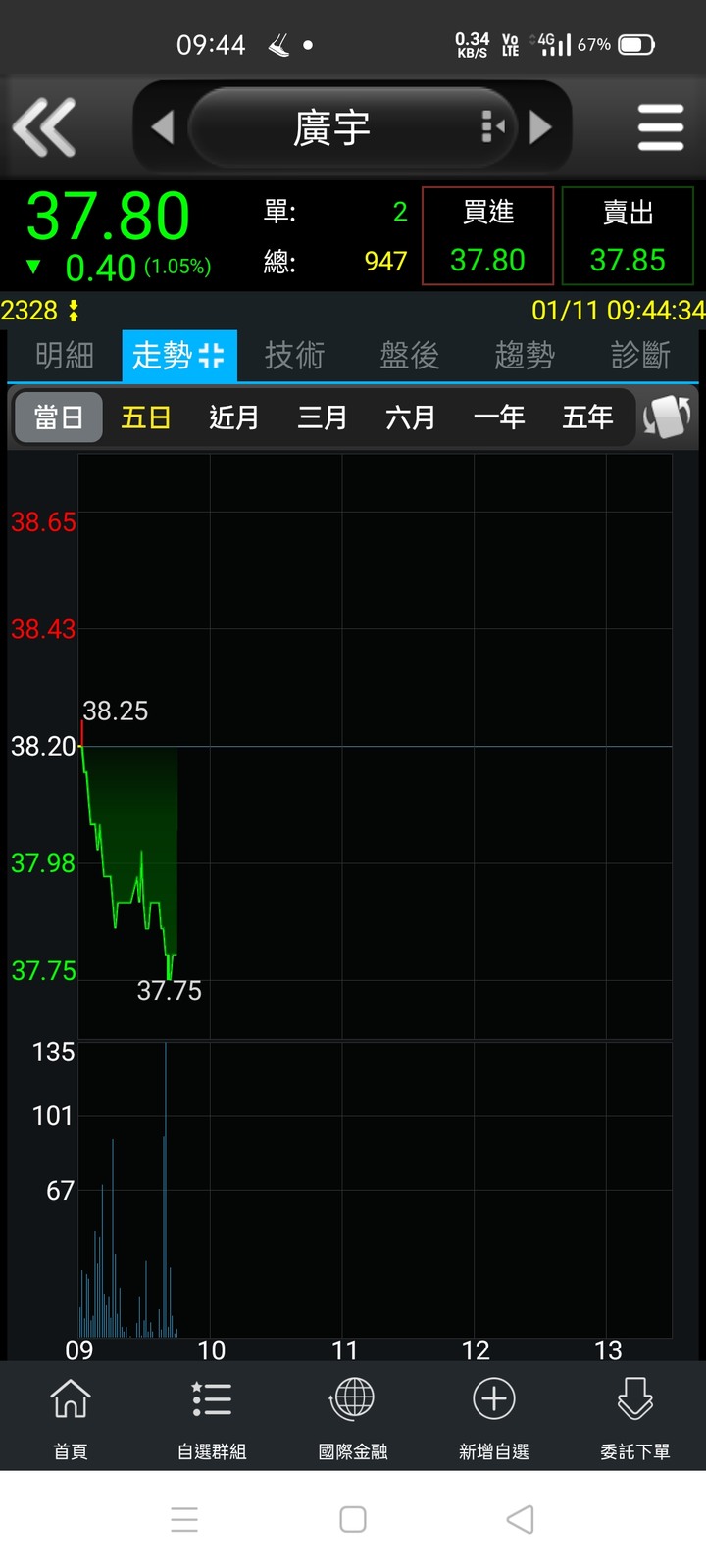Open the stock selector for 廣宇
The image size is (706, 1568).
point(333,127)
